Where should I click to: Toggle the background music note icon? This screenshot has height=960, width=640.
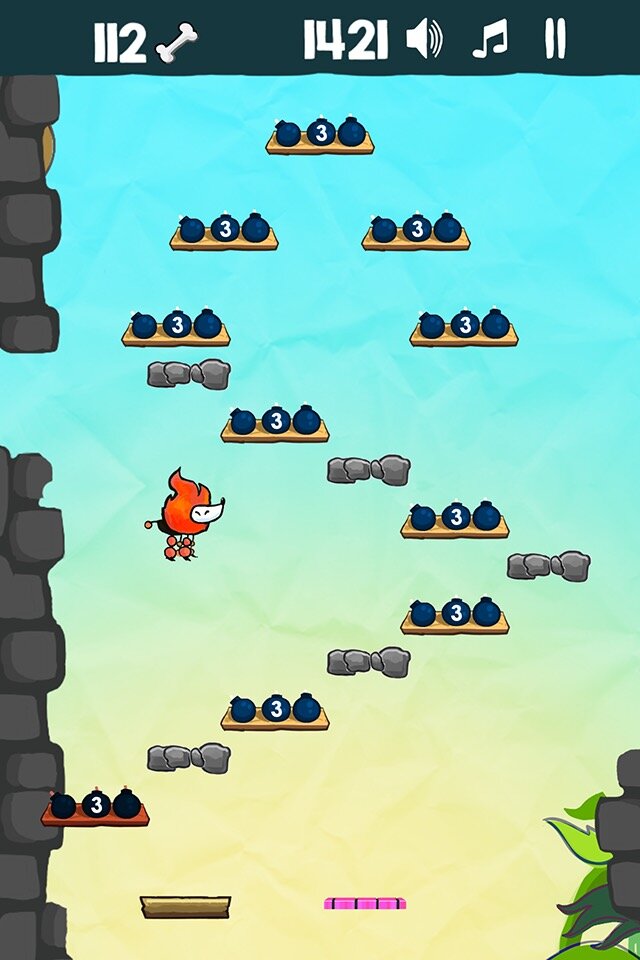(490, 40)
